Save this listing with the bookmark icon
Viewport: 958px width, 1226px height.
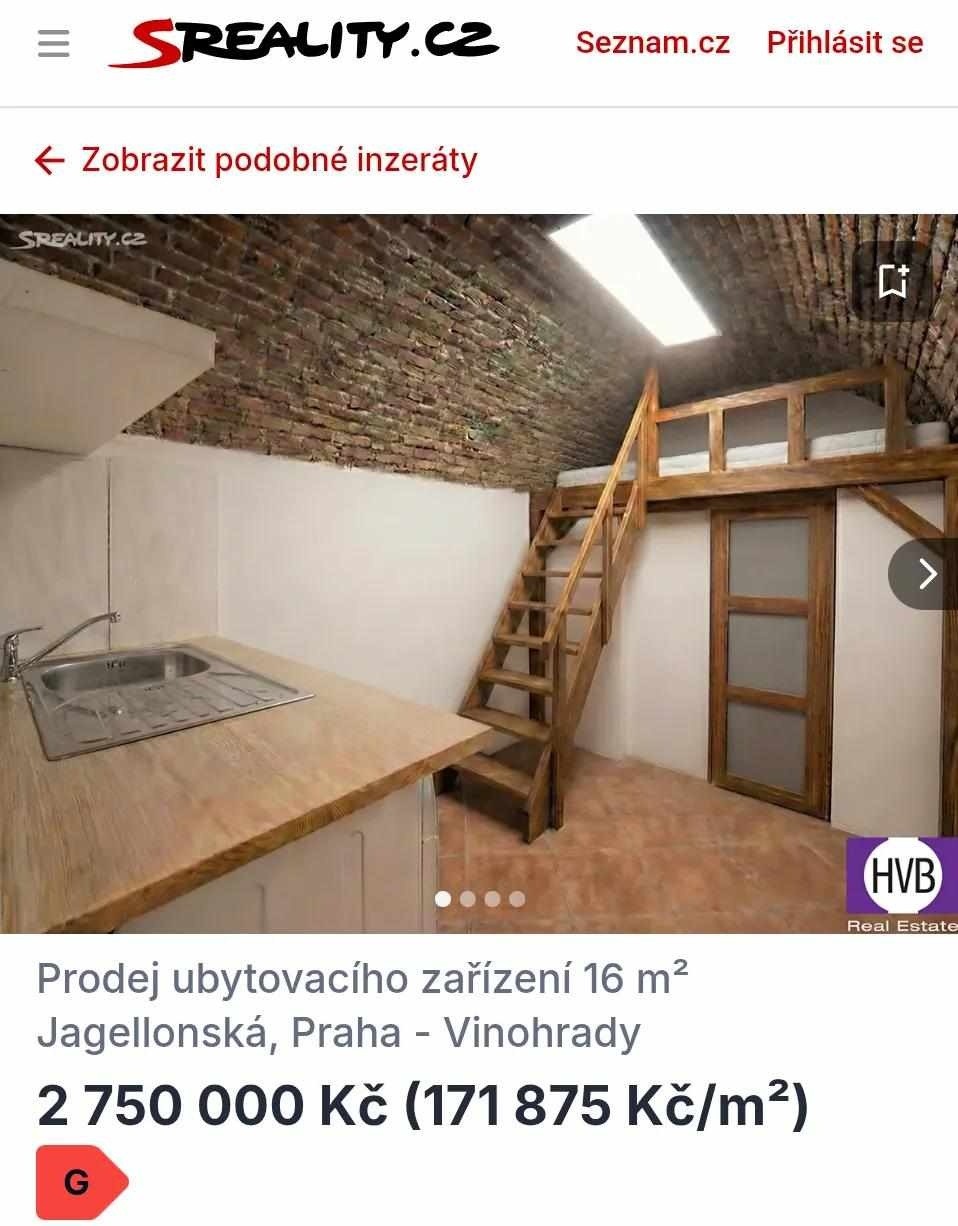point(892,282)
